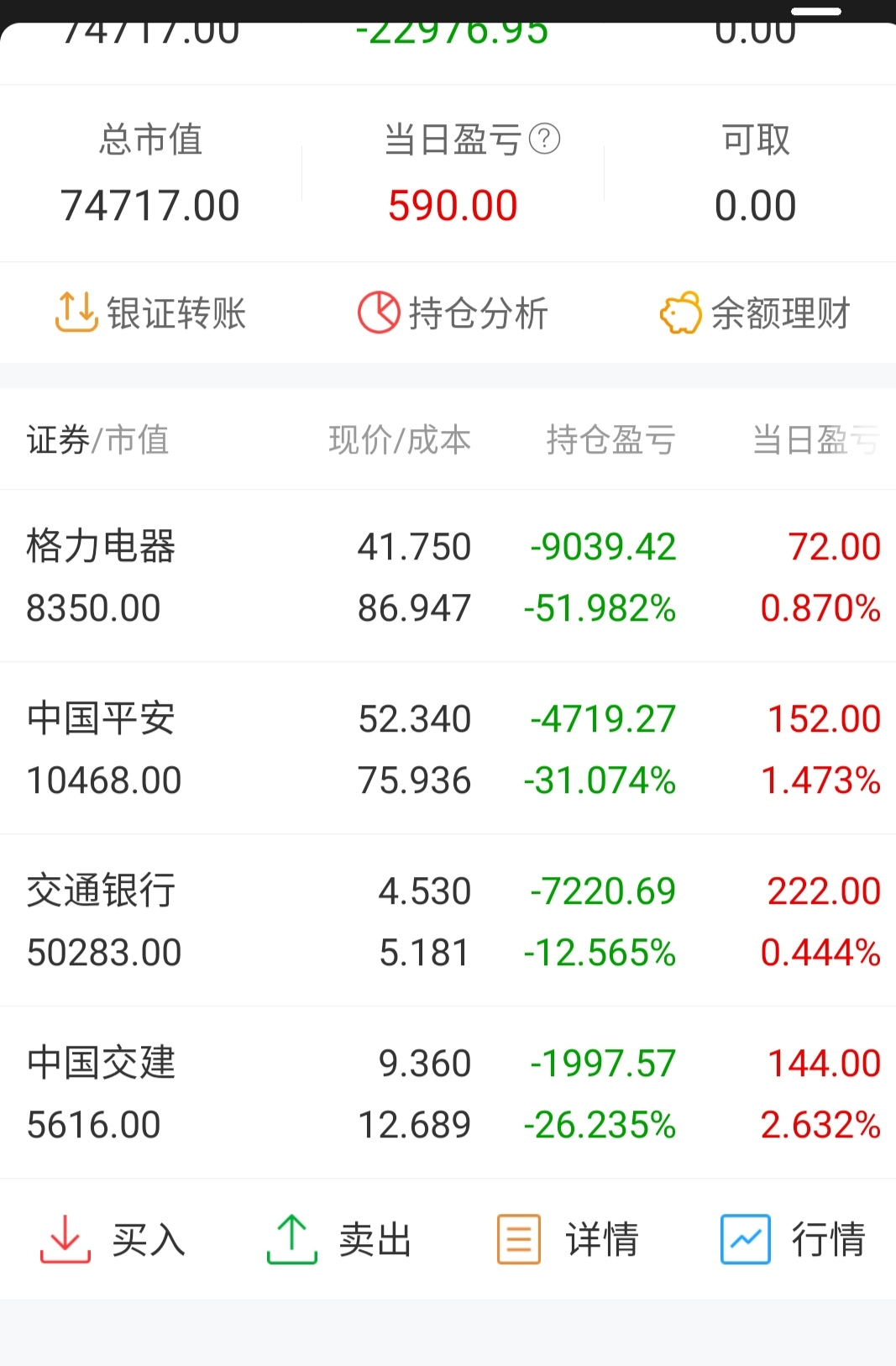The width and height of the screenshot is (896, 1366).
Task: Open 持仓分析 position analysis
Action: 453,313
